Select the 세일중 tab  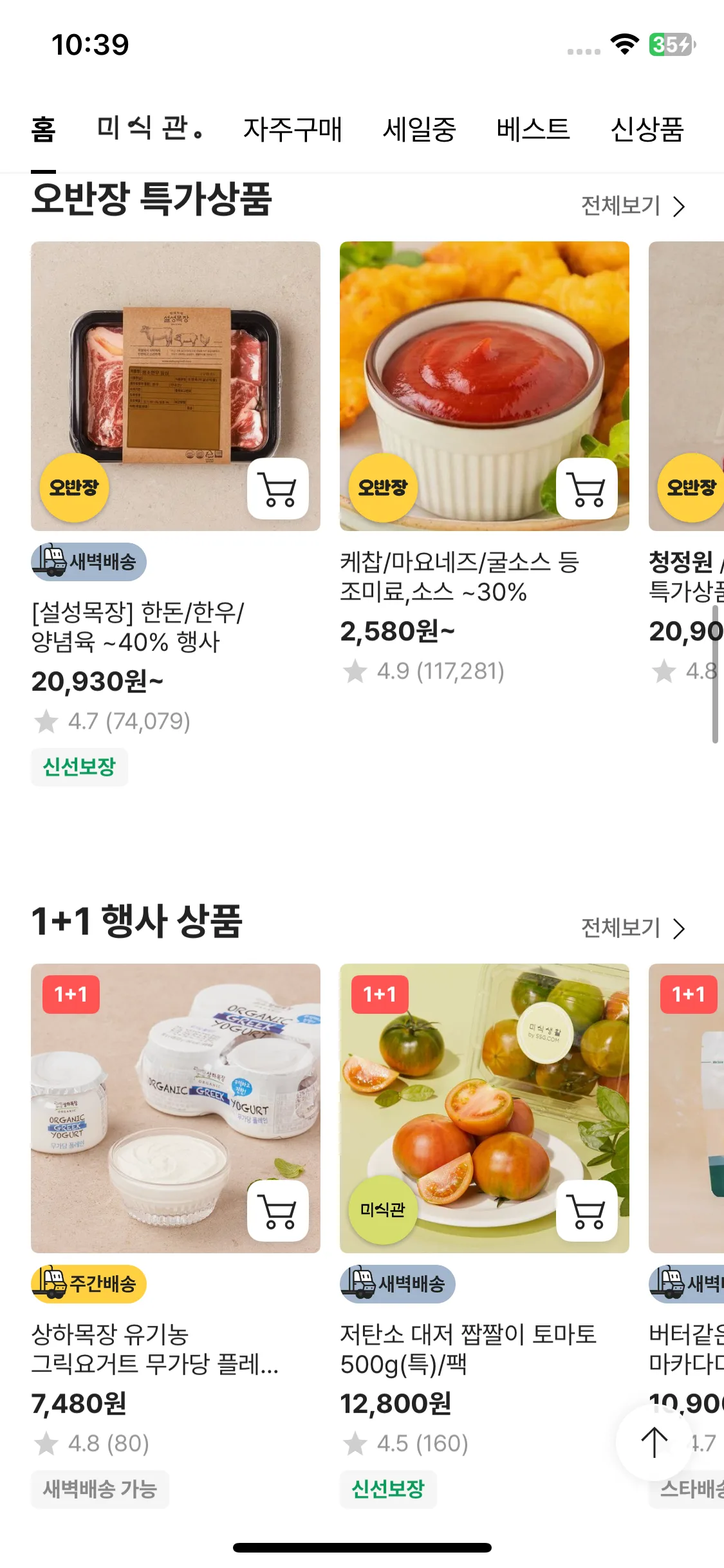coord(419,129)
